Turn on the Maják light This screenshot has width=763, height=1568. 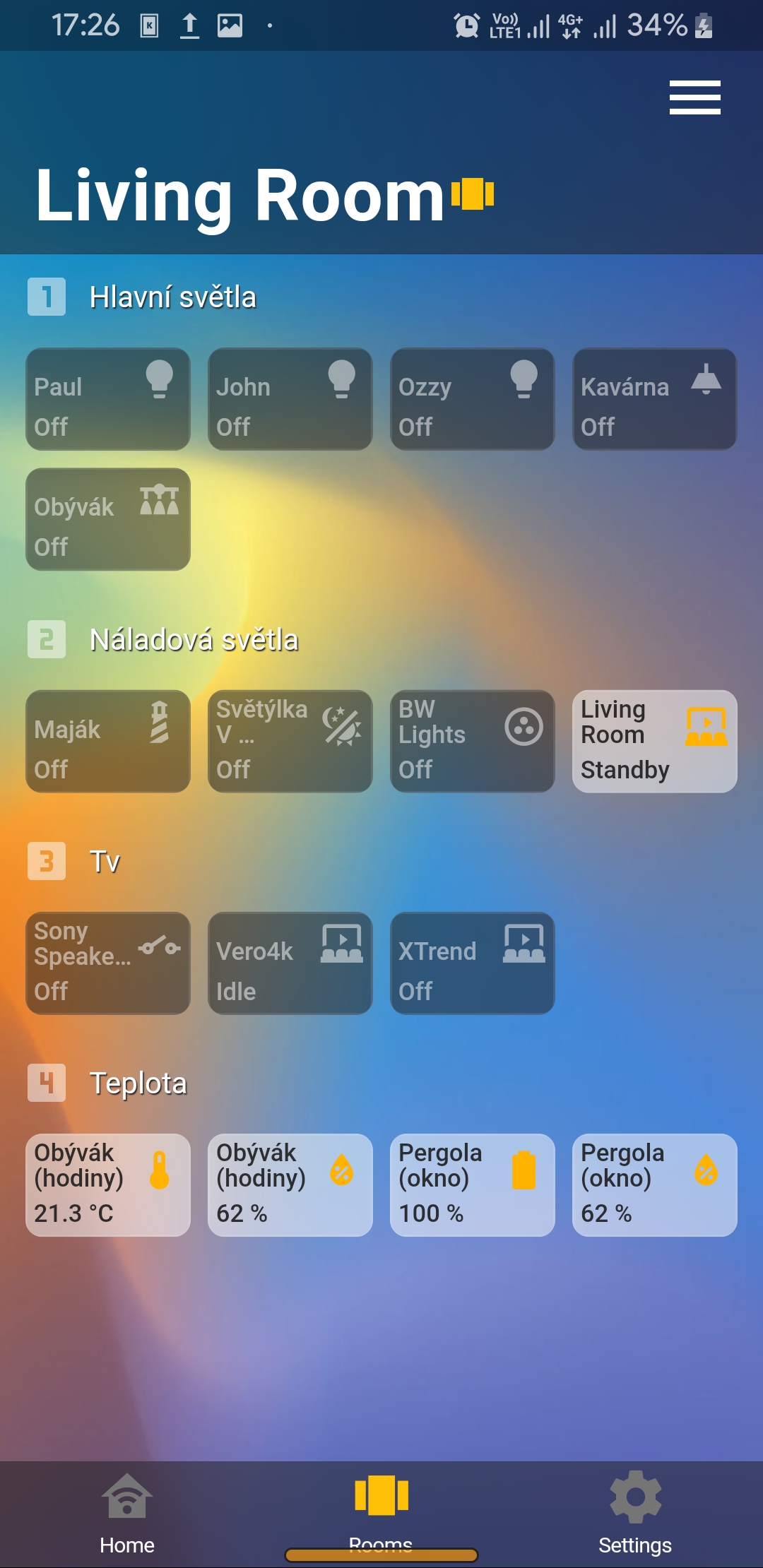coord(108,742)
